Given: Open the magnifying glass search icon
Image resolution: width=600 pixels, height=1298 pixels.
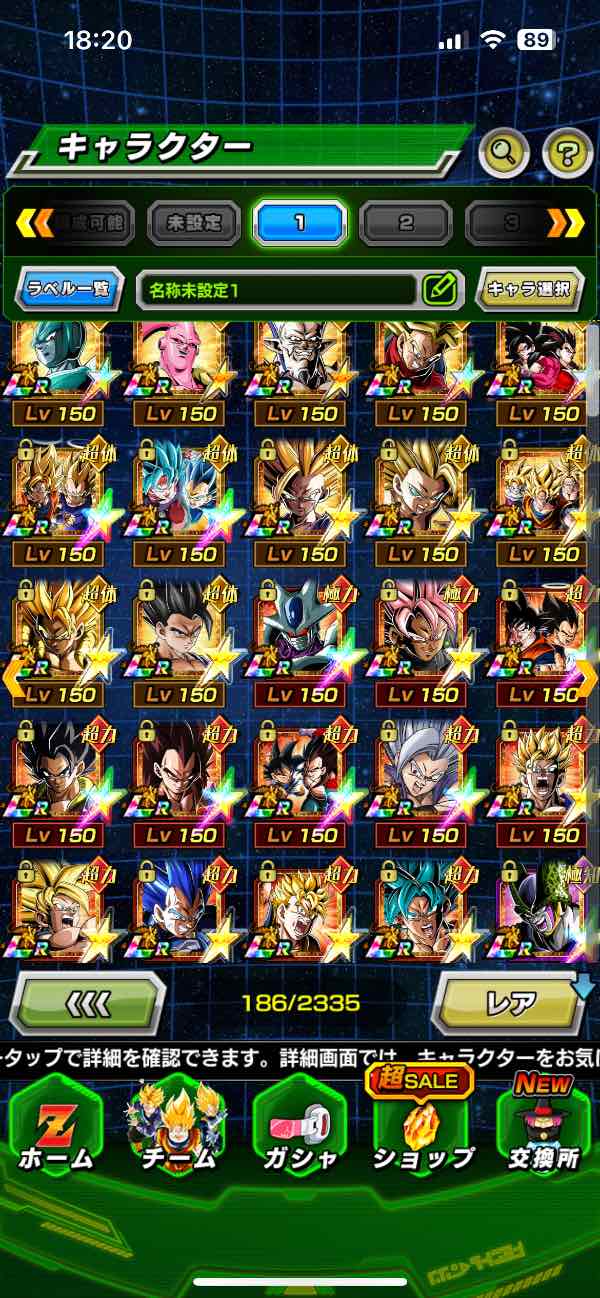Looking at the screenshot, I should coord(504,153).
